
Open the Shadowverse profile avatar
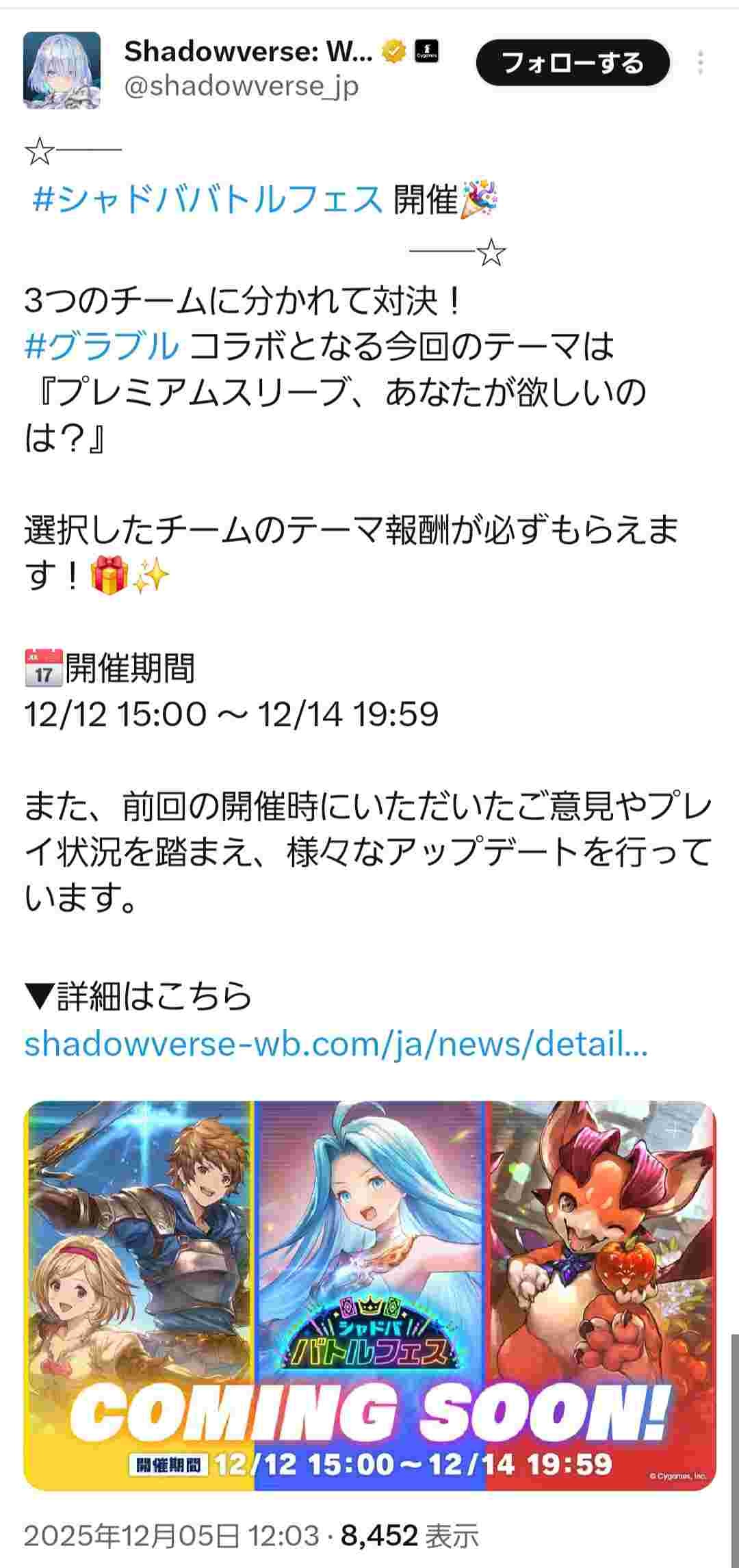point(62,70)
